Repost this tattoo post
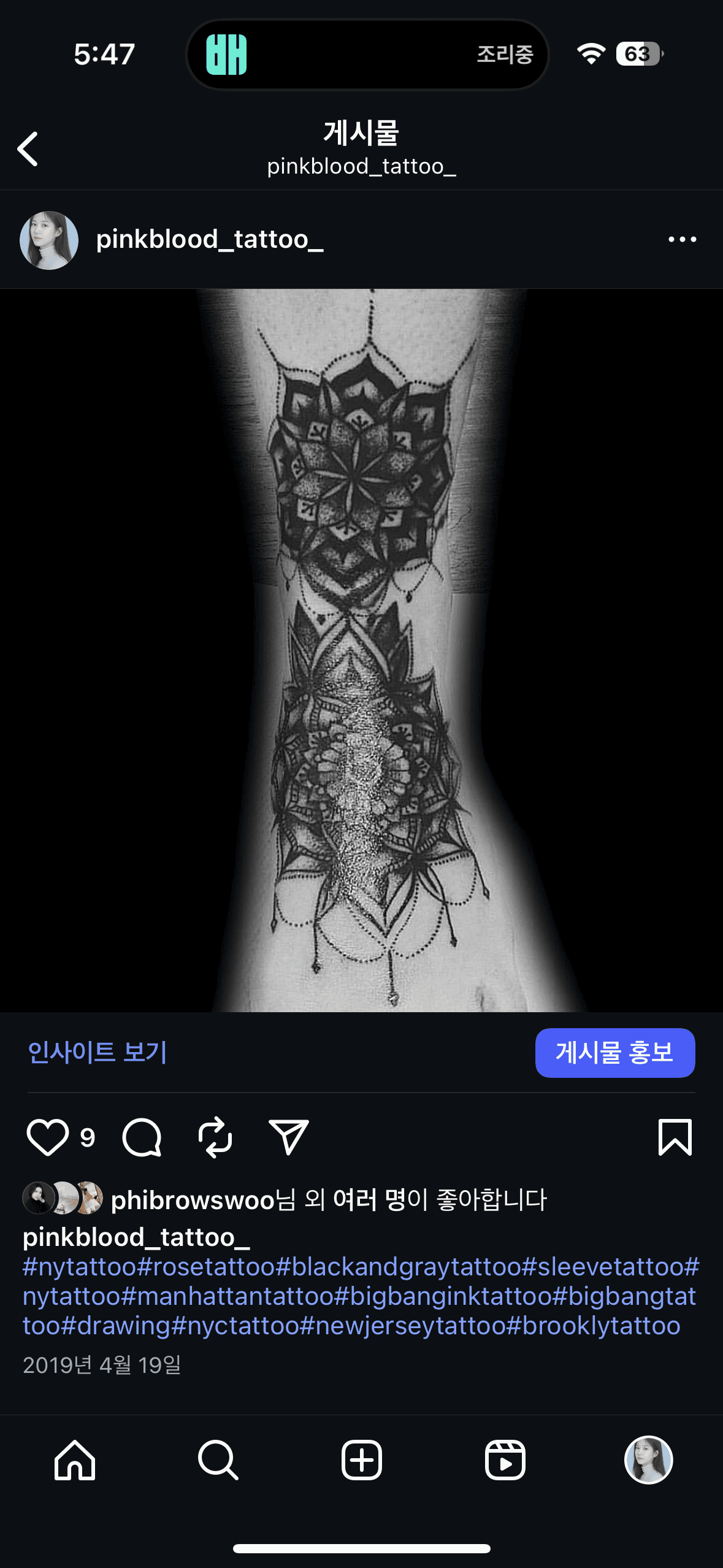This screenshot has width=723, height=1568. point(215,1137)
